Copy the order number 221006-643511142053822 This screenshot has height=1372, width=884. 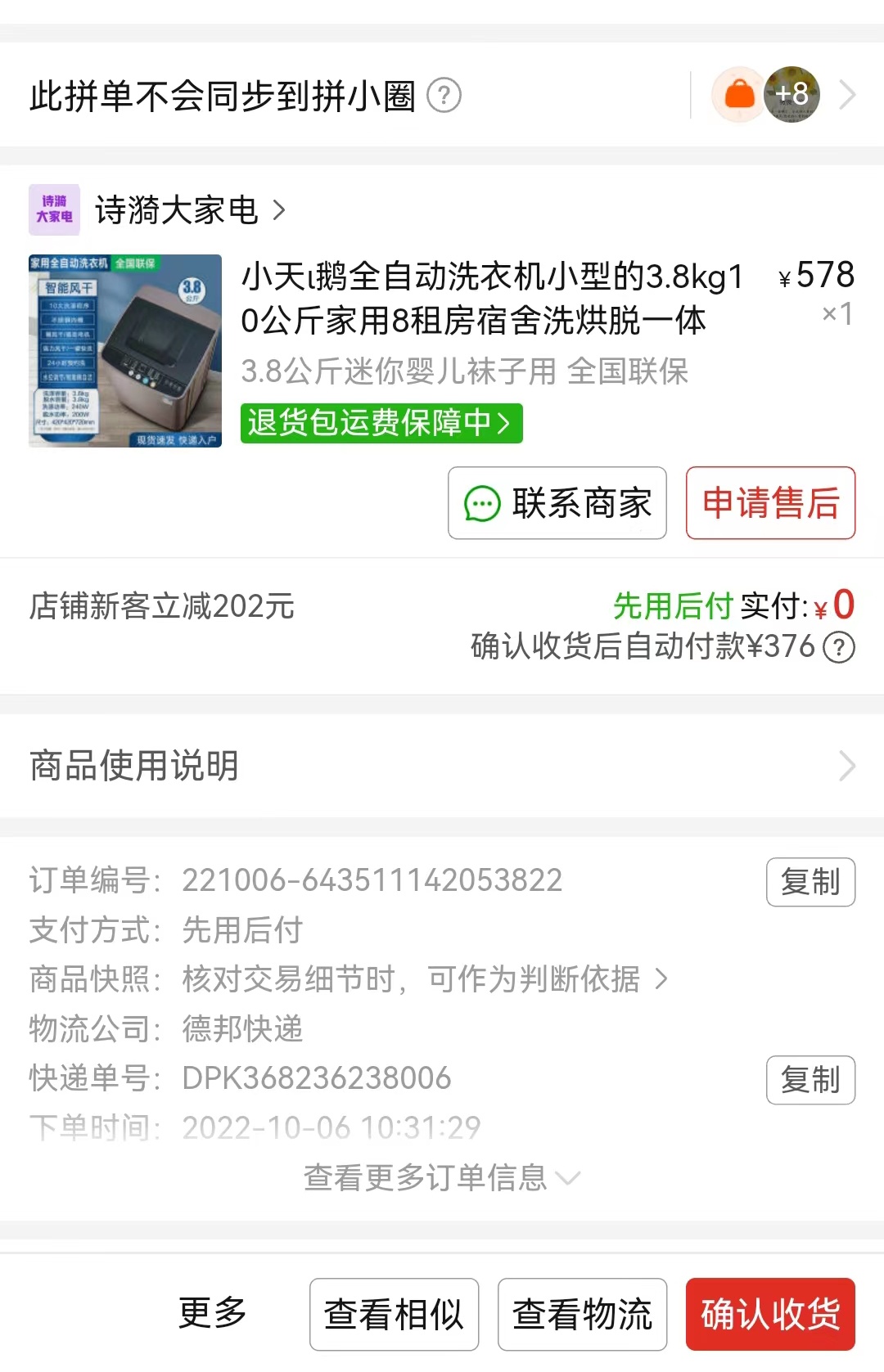[x=810, y=882]
